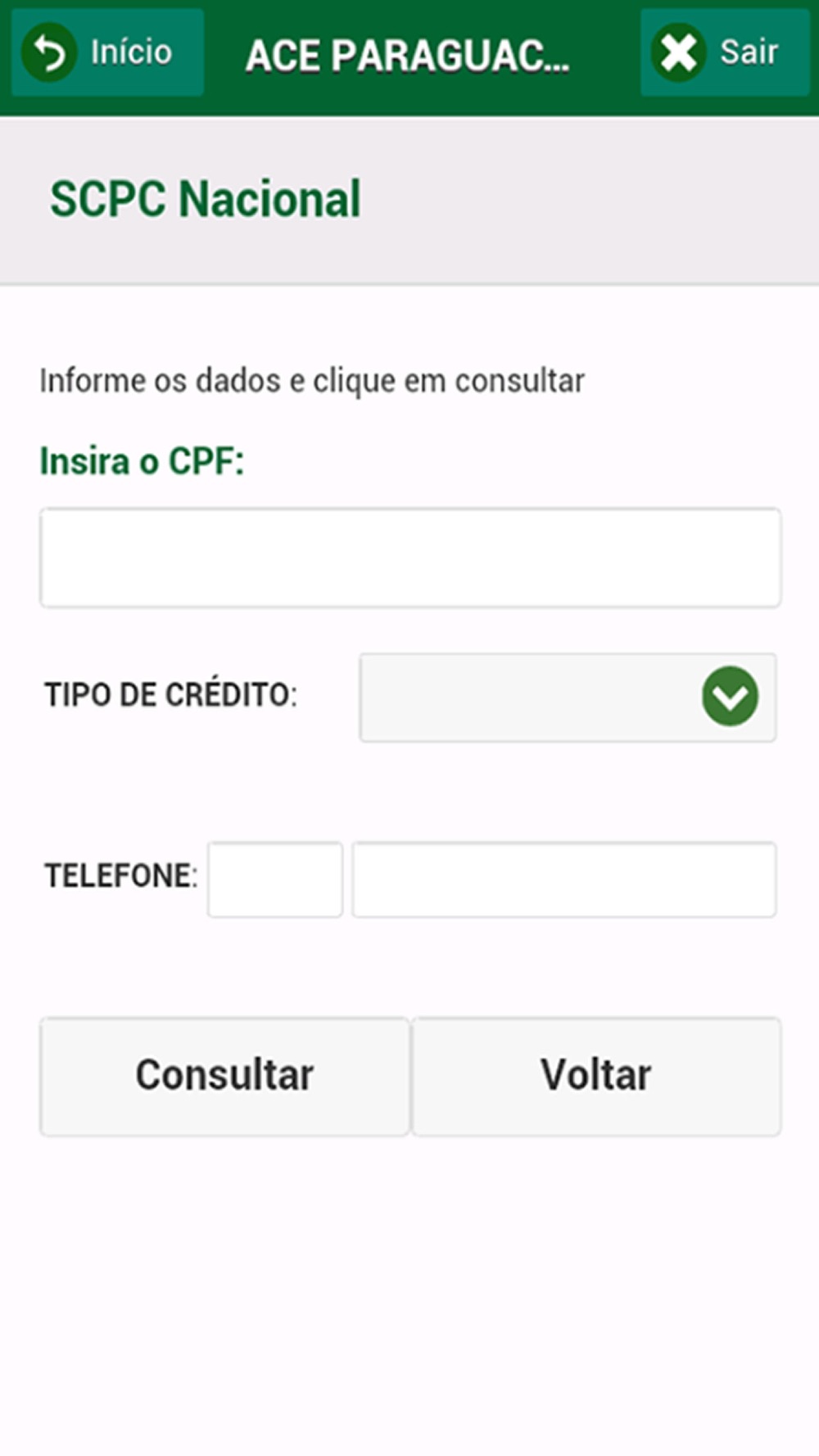Tap the Voltar button
The width and height of the screenshot is (819, 1456).
point(596,1076)
